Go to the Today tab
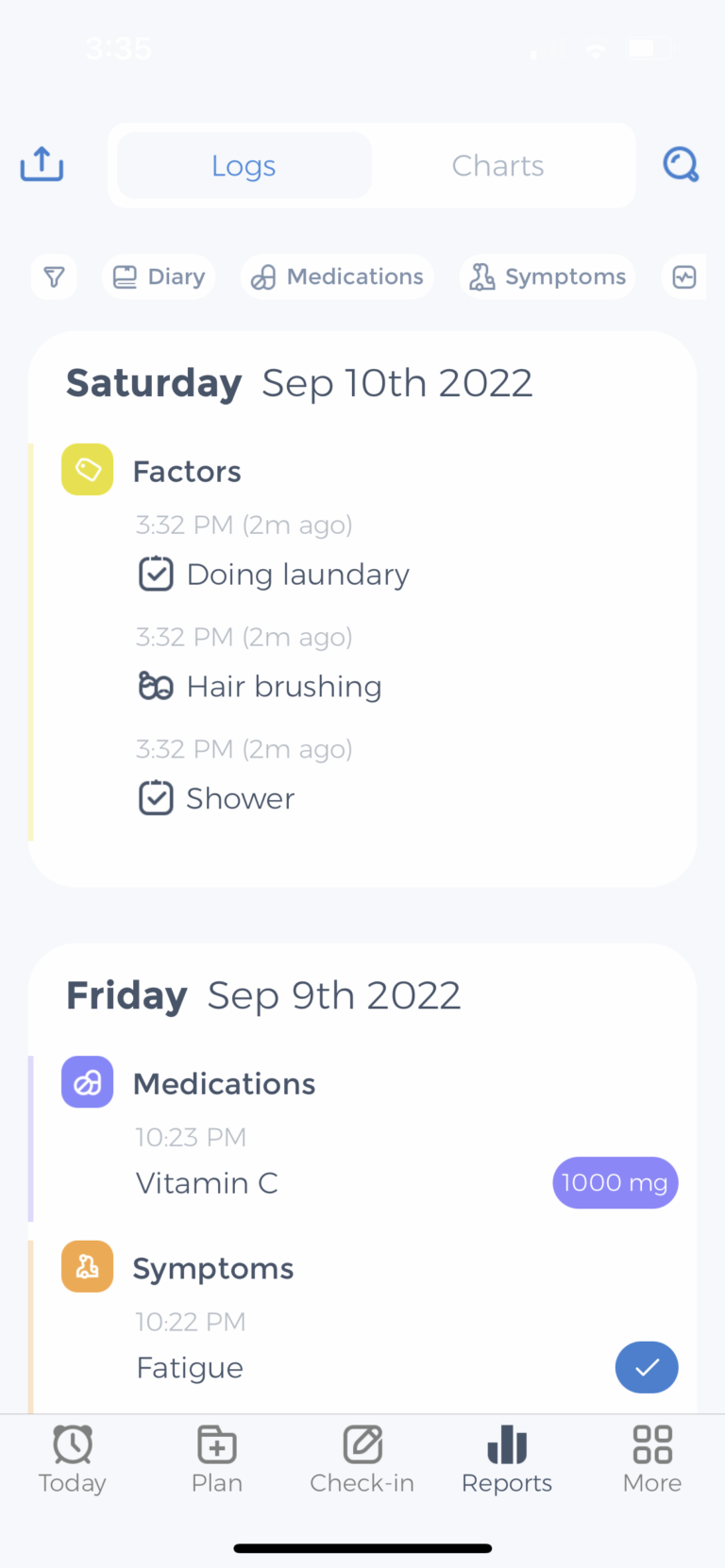 coord(73,1460)
